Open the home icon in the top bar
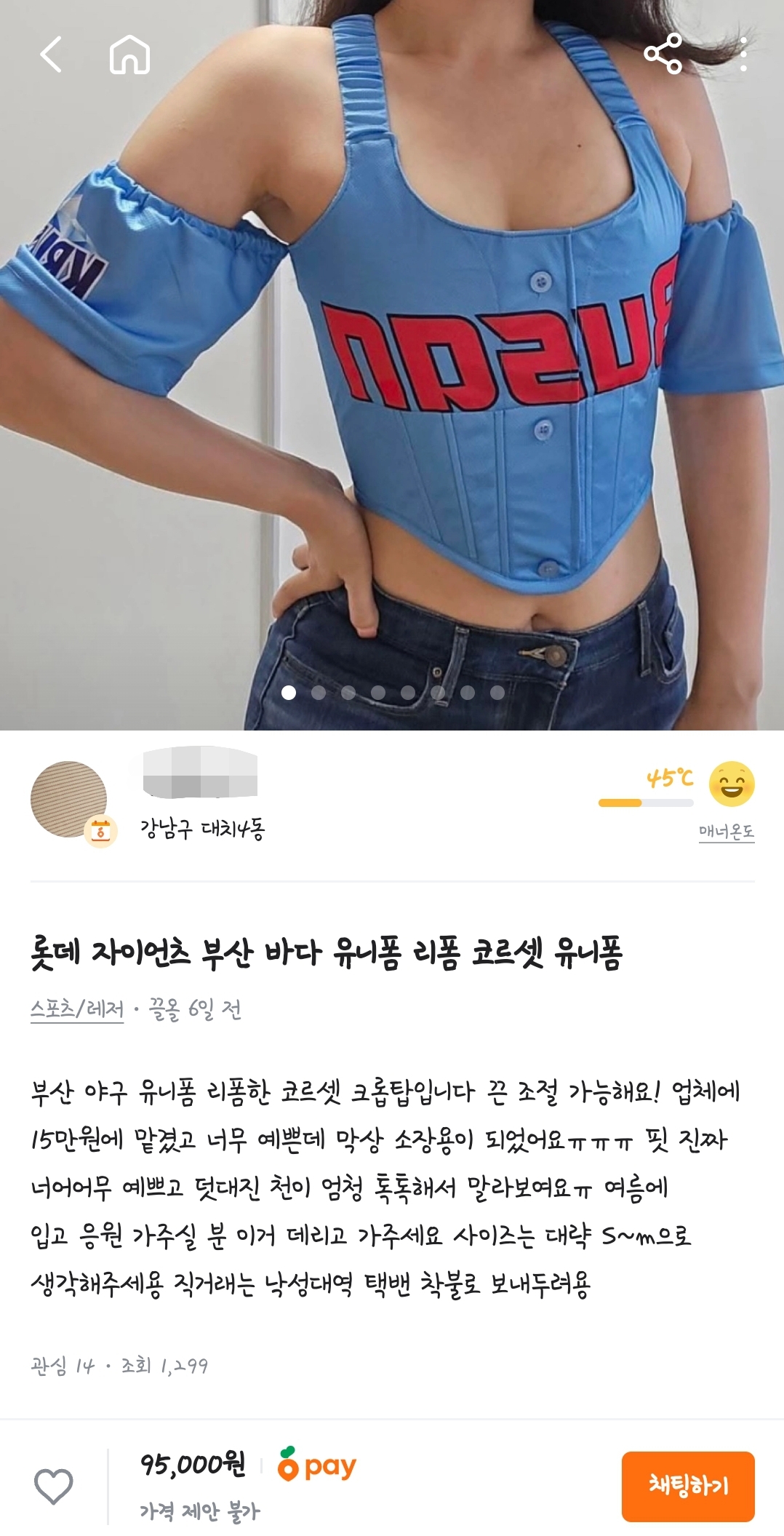The width and height of the screenshot is (784, 1536). point(129,55)
